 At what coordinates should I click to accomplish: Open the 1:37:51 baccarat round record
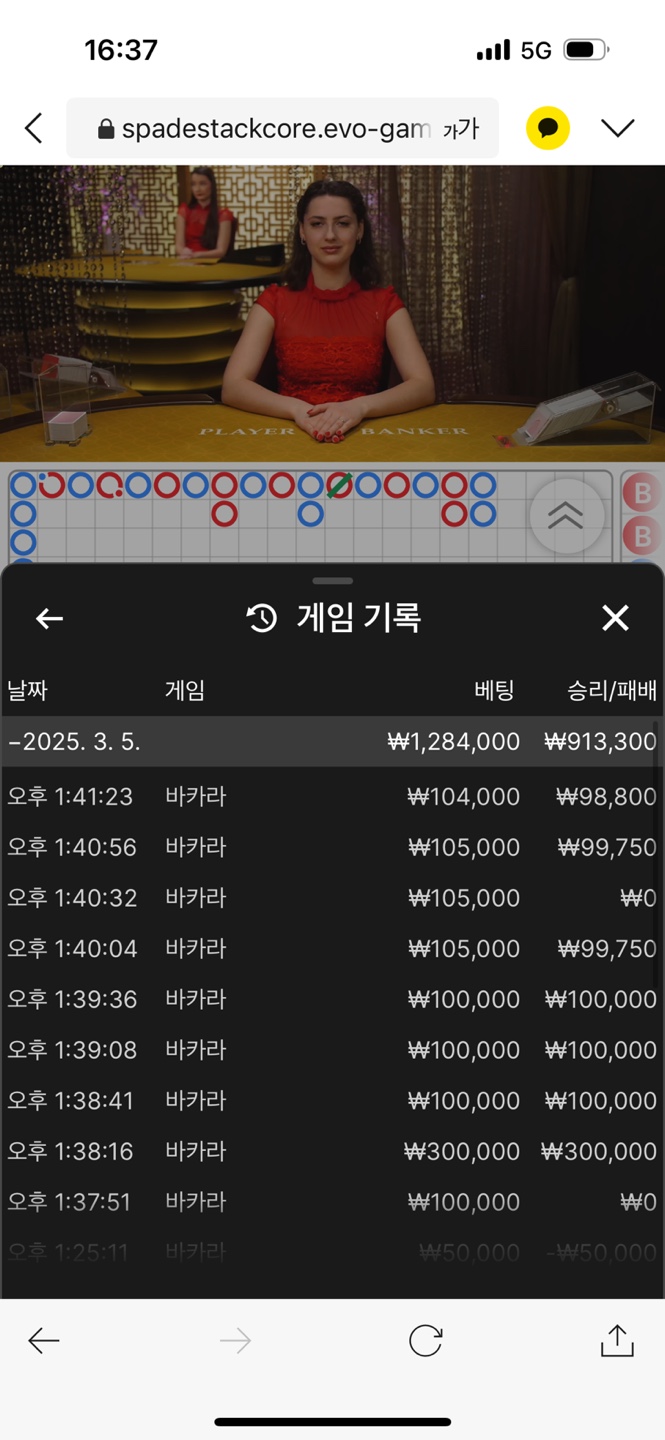point(330,1201)
